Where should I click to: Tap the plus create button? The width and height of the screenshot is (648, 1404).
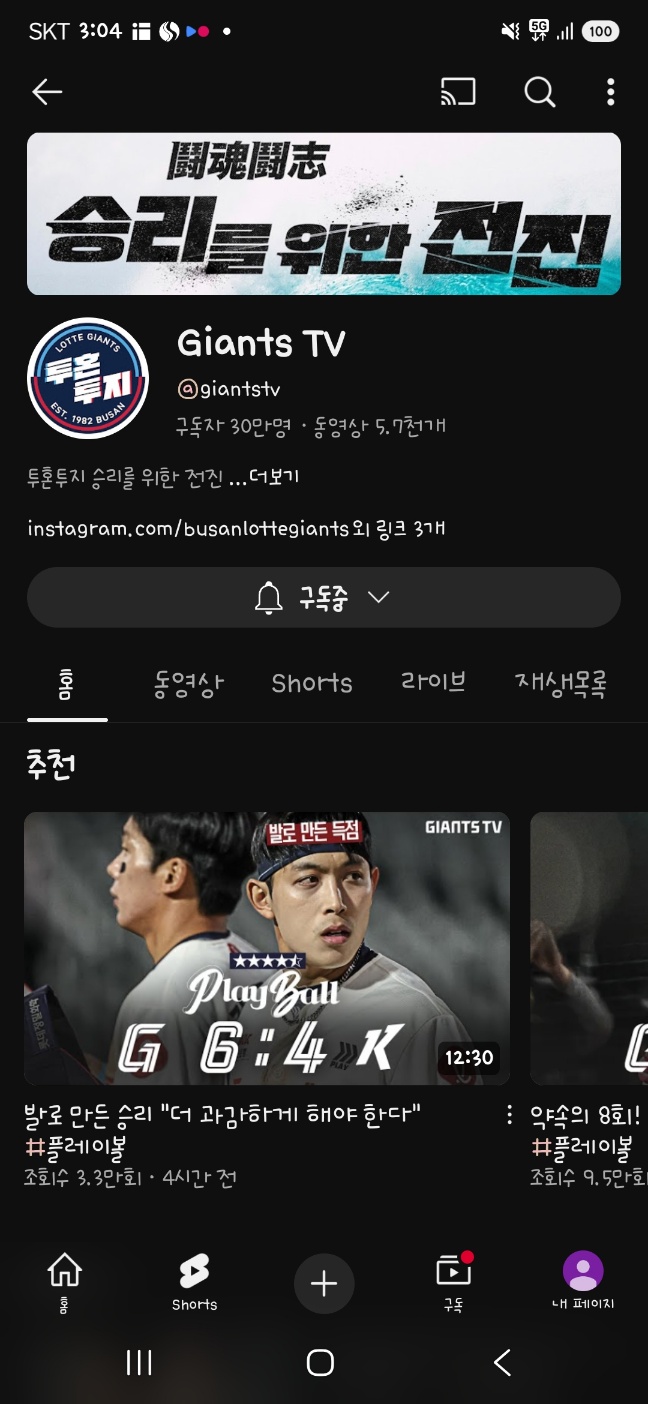tap(324, 1284)
